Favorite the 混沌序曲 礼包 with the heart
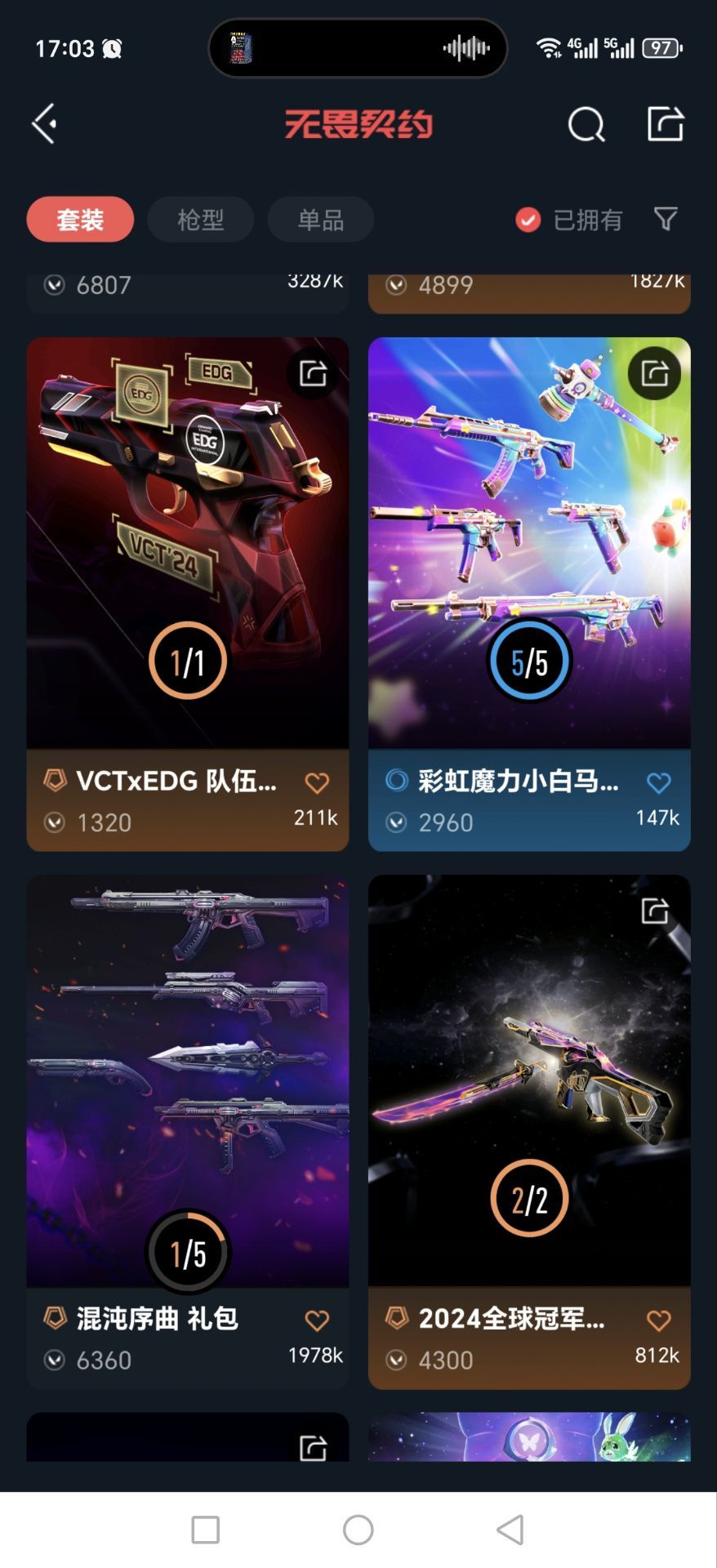 coord(317,1321)
